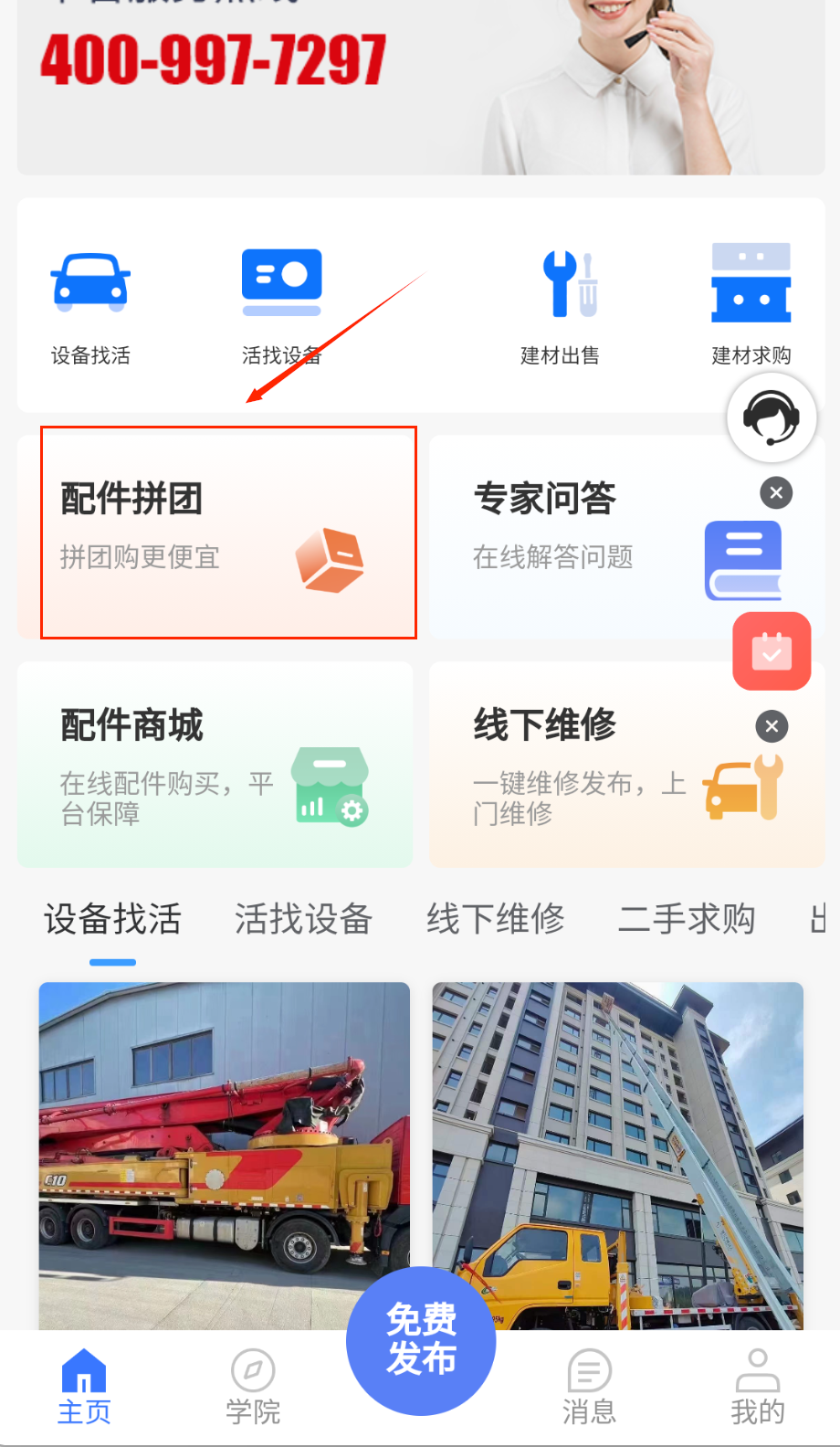Open the 专家问答 card
The width and height of the screenshot is (840, 1447).
tap(584, 534)
